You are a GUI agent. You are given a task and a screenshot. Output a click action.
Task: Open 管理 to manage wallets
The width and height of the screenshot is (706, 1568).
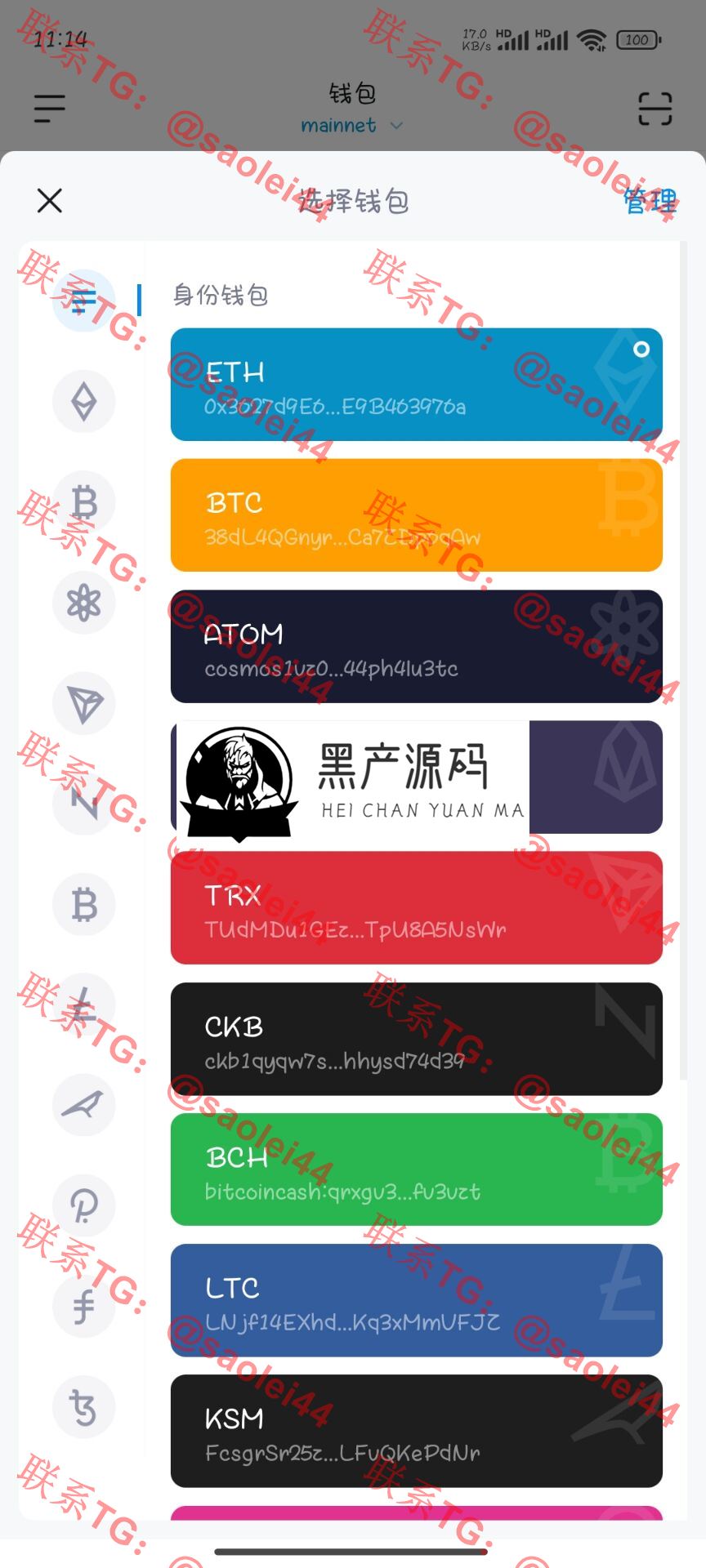650,200
